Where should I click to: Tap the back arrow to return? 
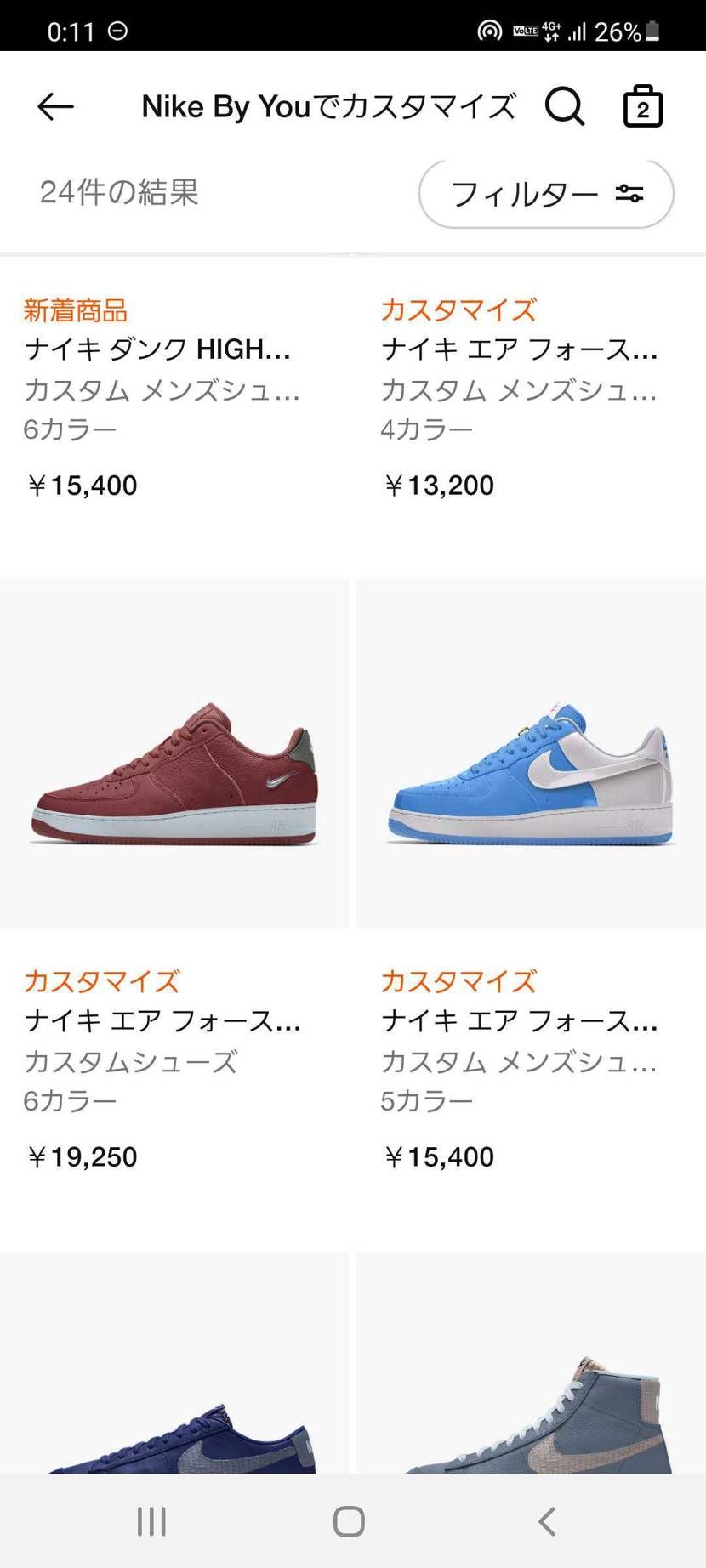54,106
